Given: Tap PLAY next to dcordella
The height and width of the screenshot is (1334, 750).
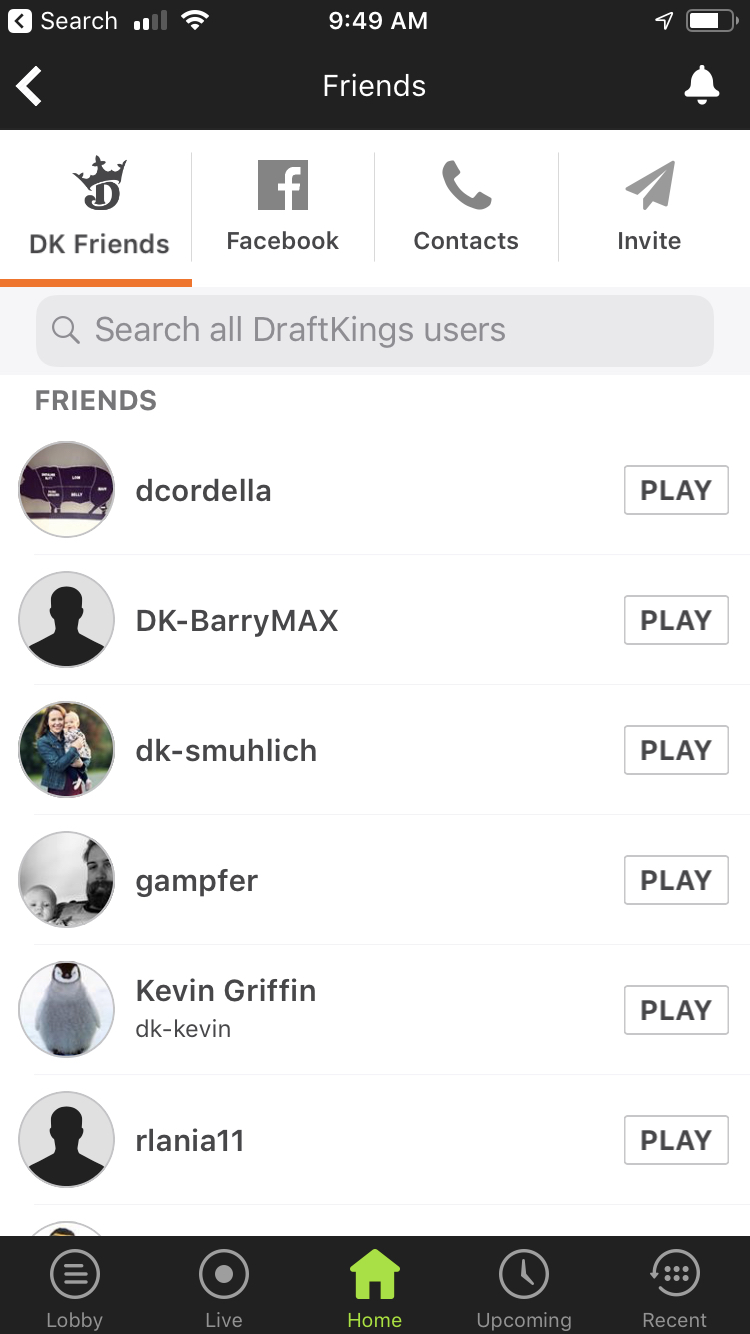Looking at the screenshot, I should [676, 490].
